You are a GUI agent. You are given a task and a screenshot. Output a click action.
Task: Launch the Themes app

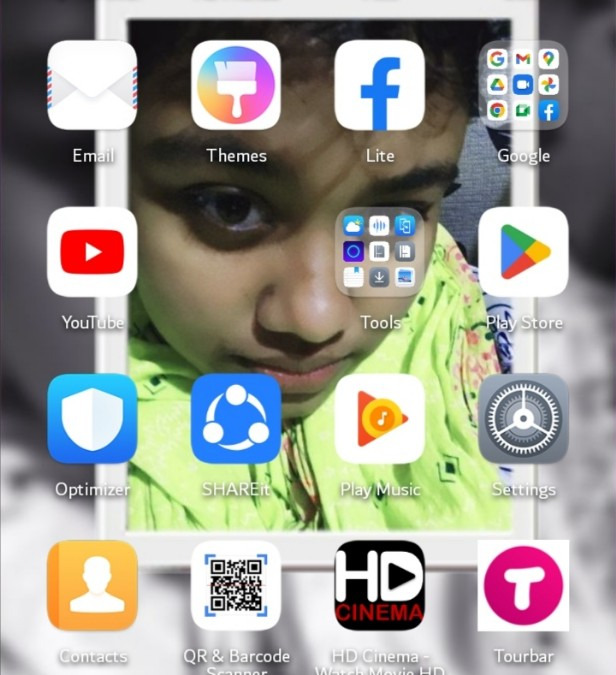pyautogui.click(x=236, y=85)
